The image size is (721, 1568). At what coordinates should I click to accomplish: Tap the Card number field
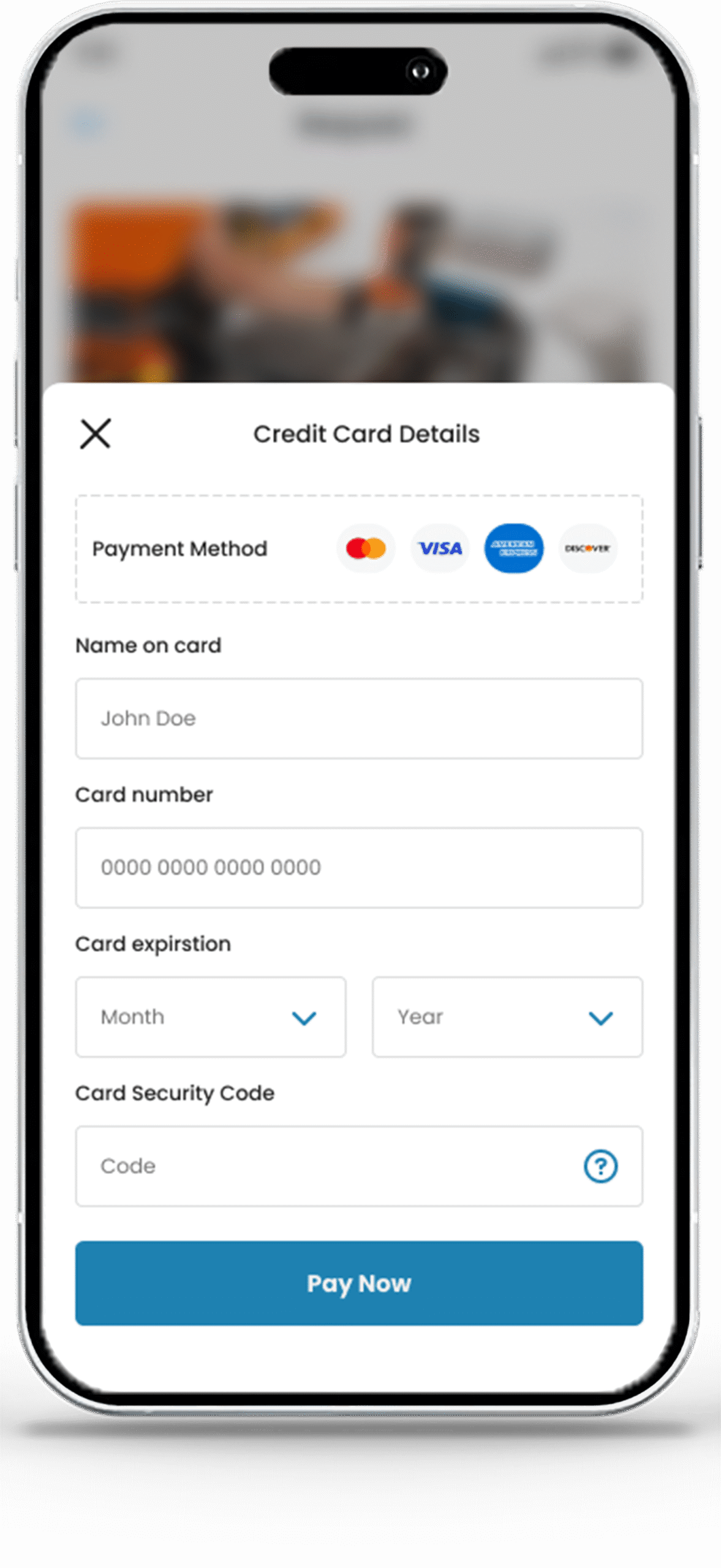pos(359,867)
